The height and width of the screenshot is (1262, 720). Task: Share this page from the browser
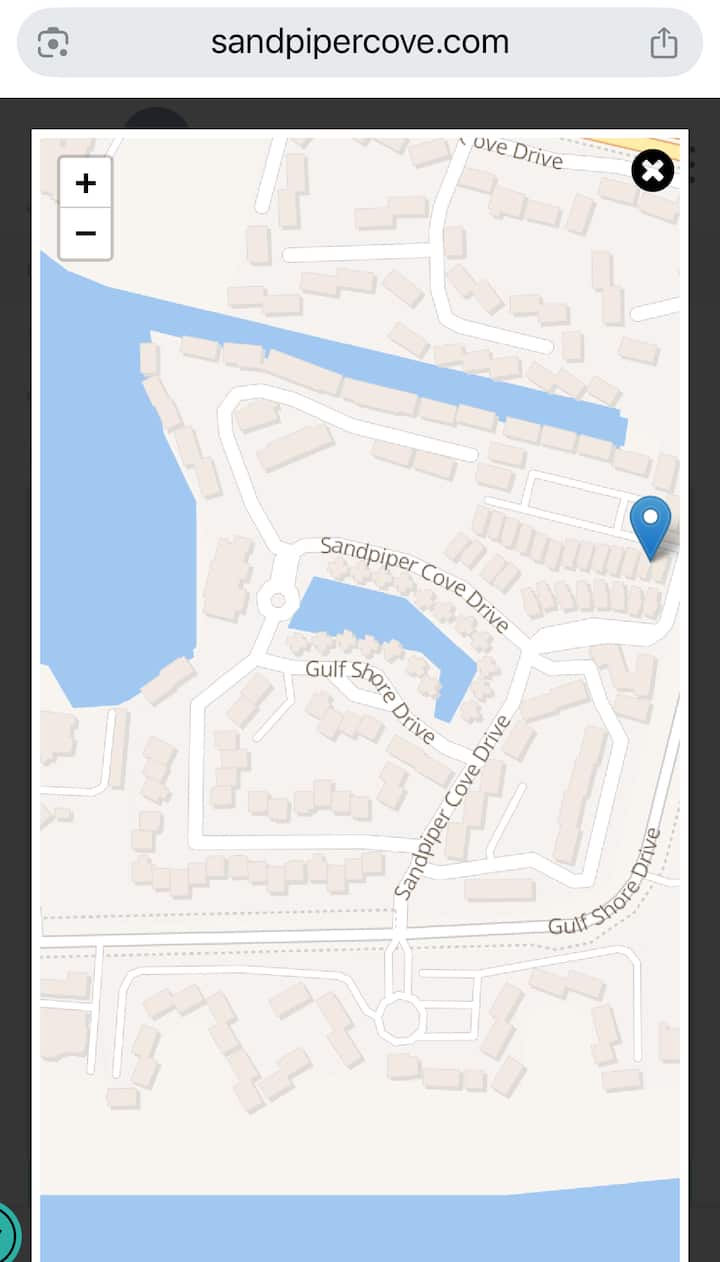pos(664,43)
